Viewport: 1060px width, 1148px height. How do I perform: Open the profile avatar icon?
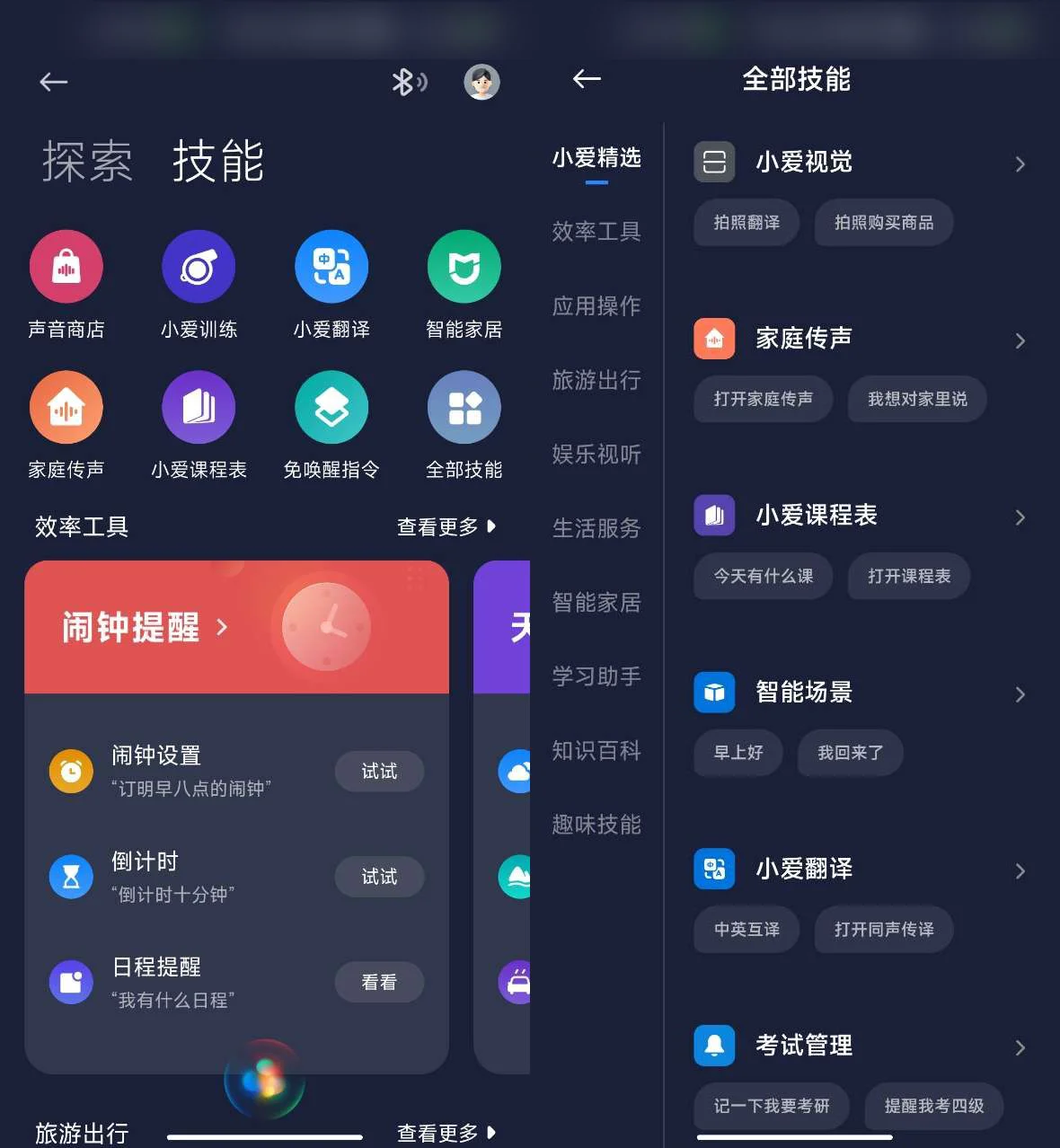[481, 83]
